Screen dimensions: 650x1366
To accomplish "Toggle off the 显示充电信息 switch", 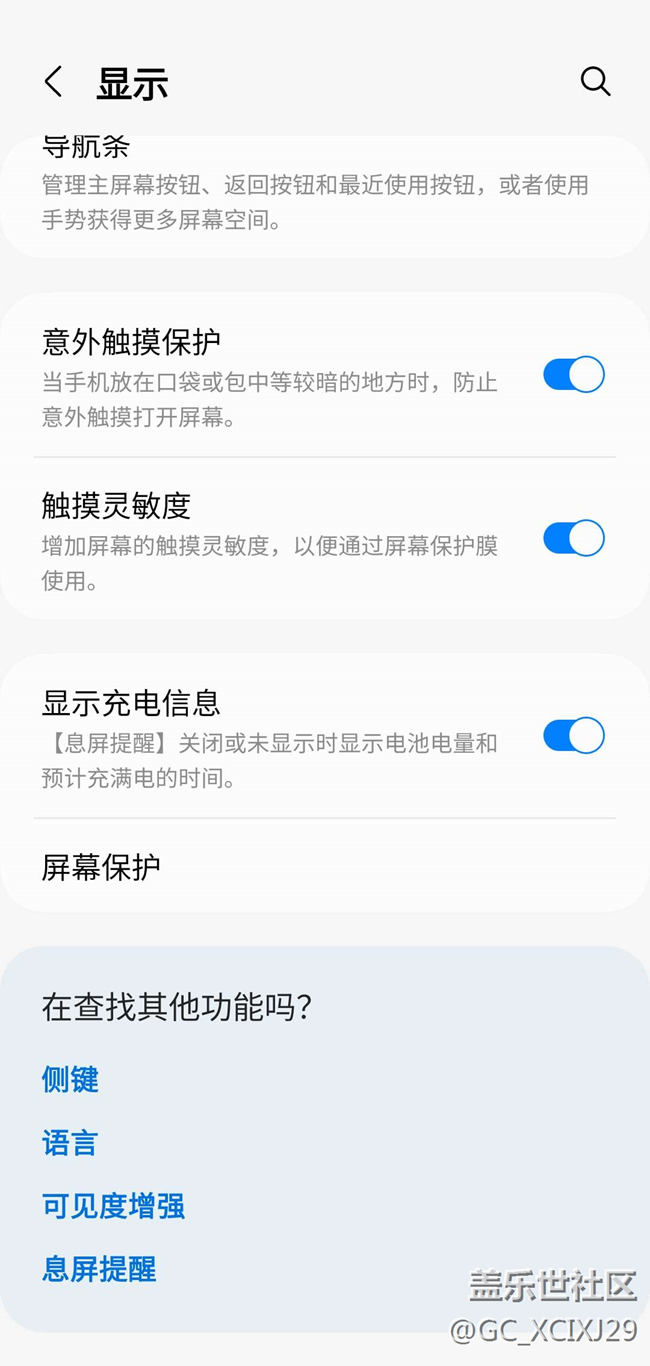I will tap(573, 736).
